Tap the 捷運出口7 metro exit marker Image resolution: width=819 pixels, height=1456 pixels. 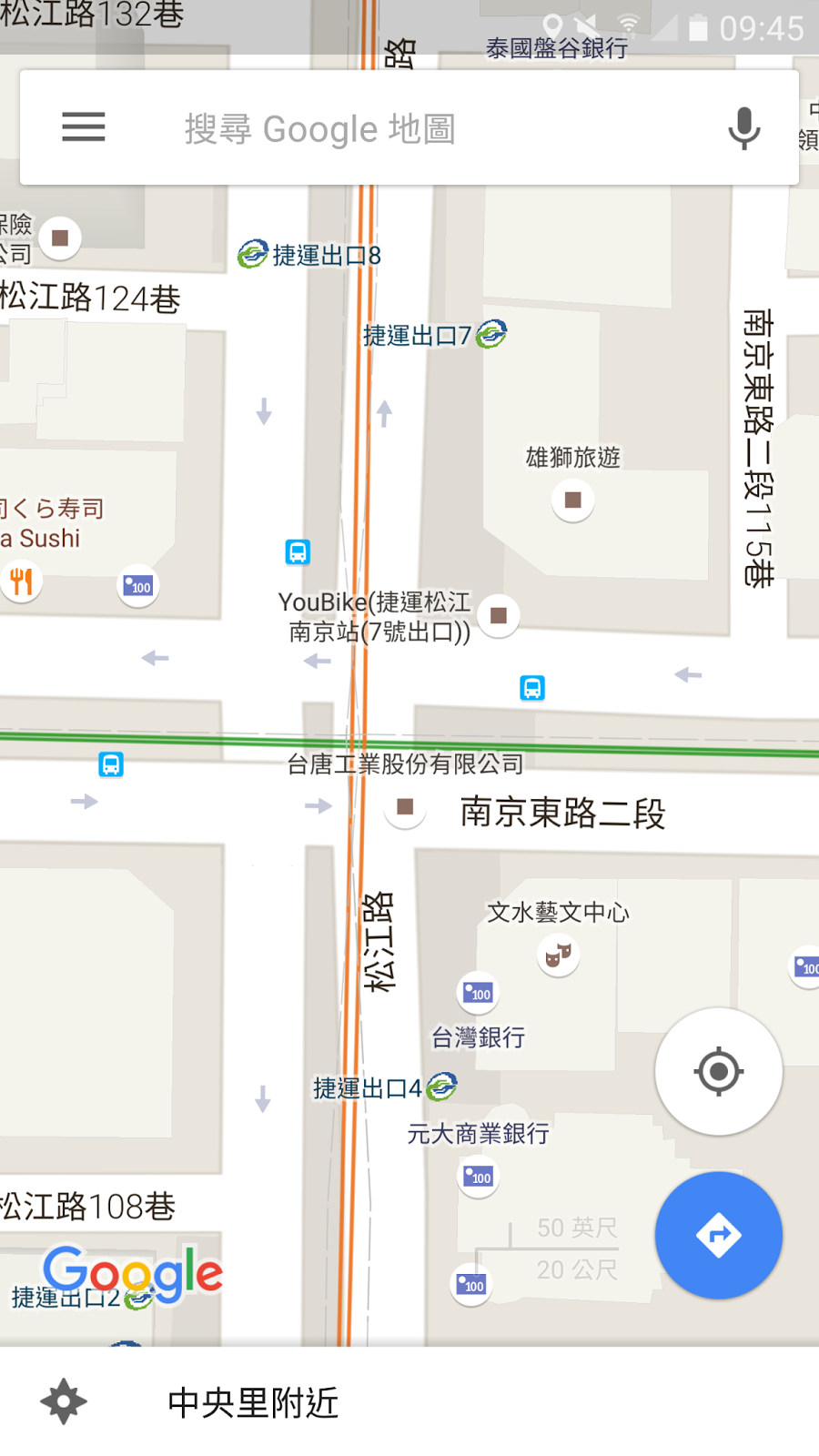[491, 334]
